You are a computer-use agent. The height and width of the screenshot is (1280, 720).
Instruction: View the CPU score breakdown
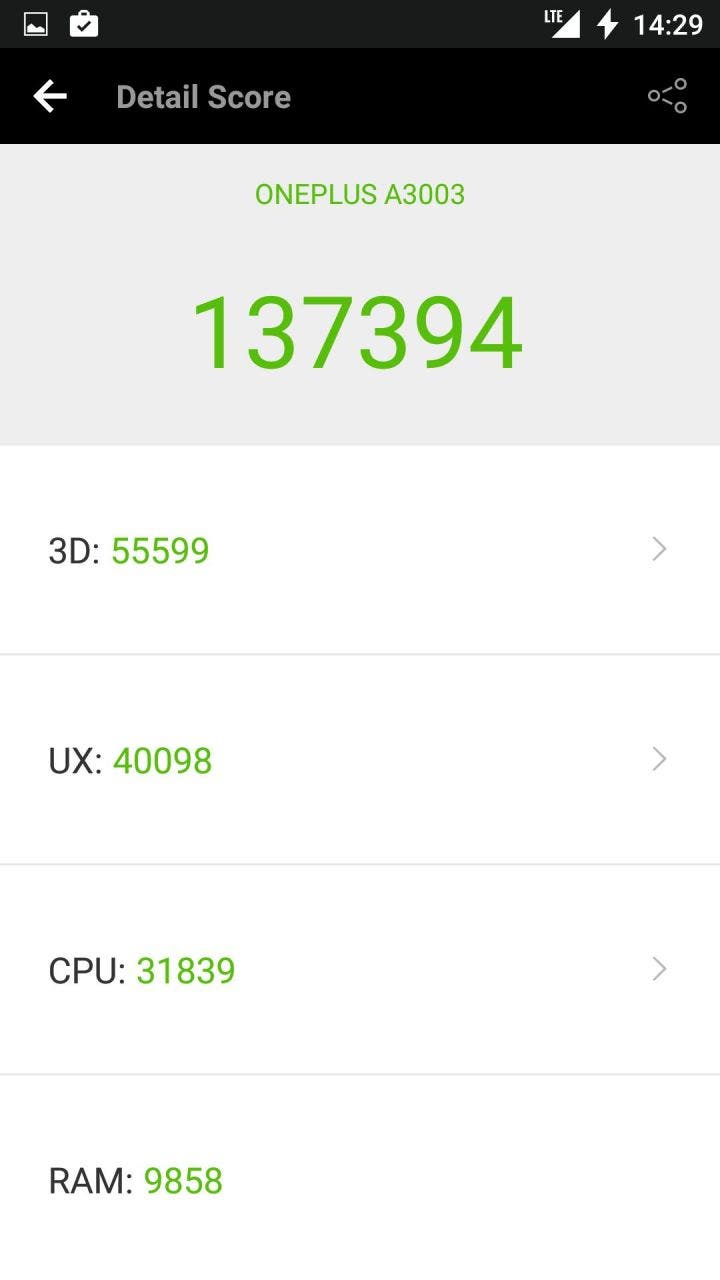(x=360, y=970)
